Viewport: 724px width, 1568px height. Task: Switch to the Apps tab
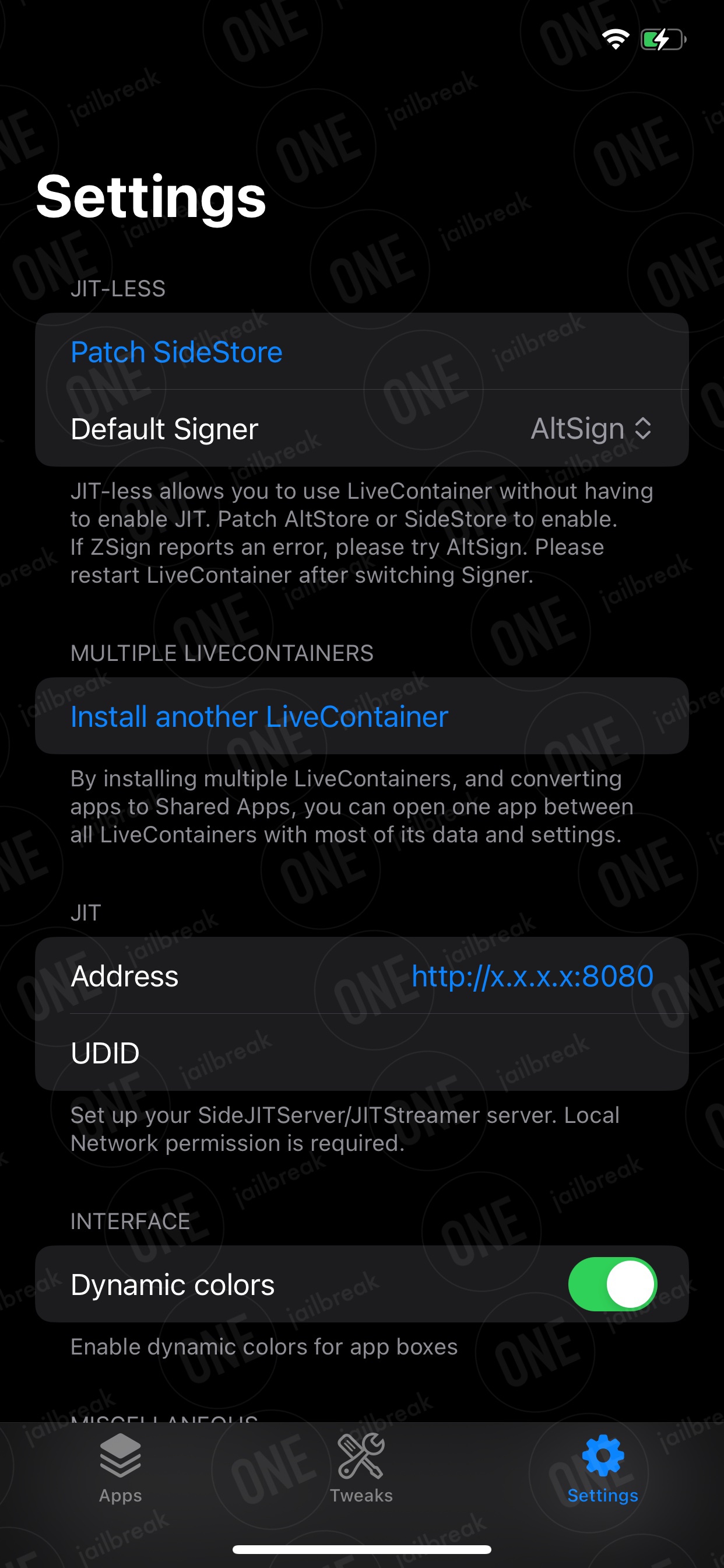121,1467
